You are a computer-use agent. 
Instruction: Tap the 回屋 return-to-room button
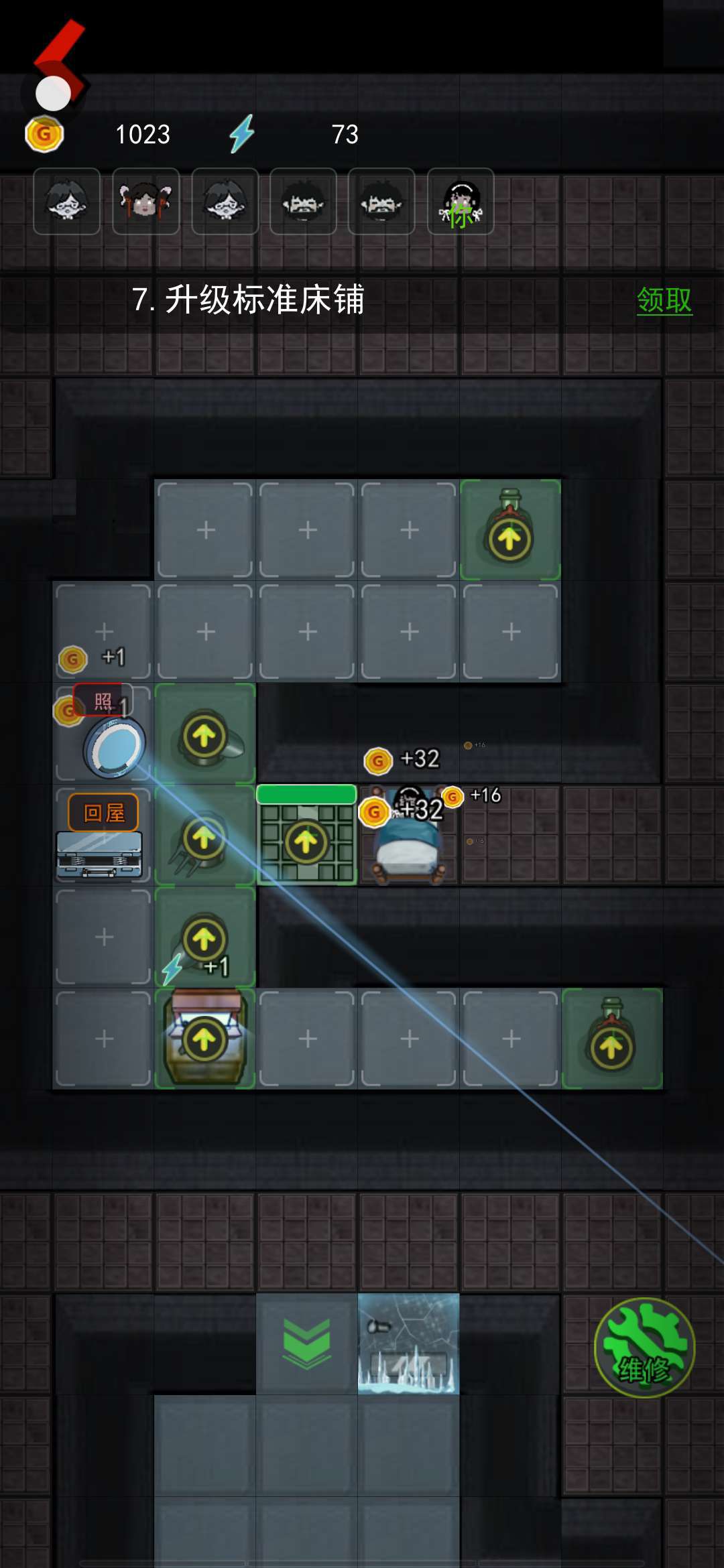103,813
